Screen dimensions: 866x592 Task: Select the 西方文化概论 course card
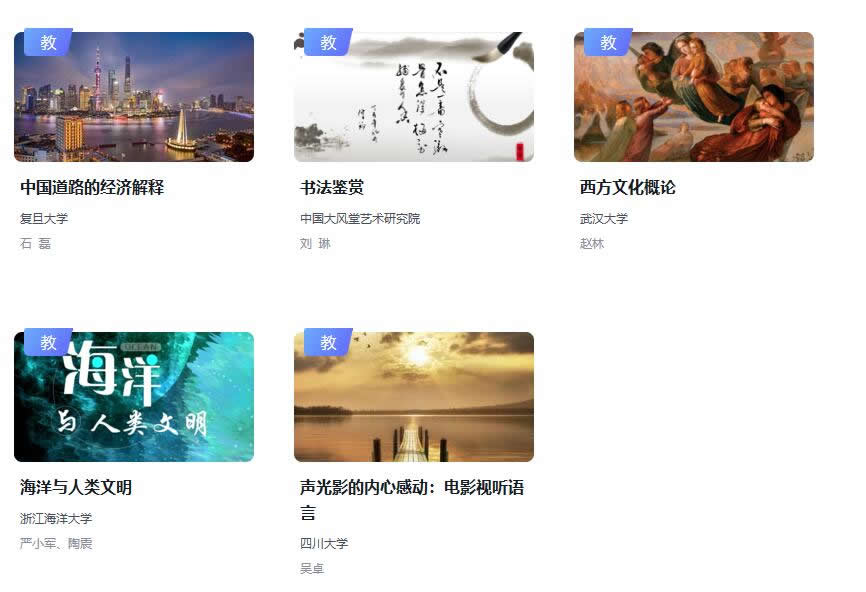(x=693, y=98)
